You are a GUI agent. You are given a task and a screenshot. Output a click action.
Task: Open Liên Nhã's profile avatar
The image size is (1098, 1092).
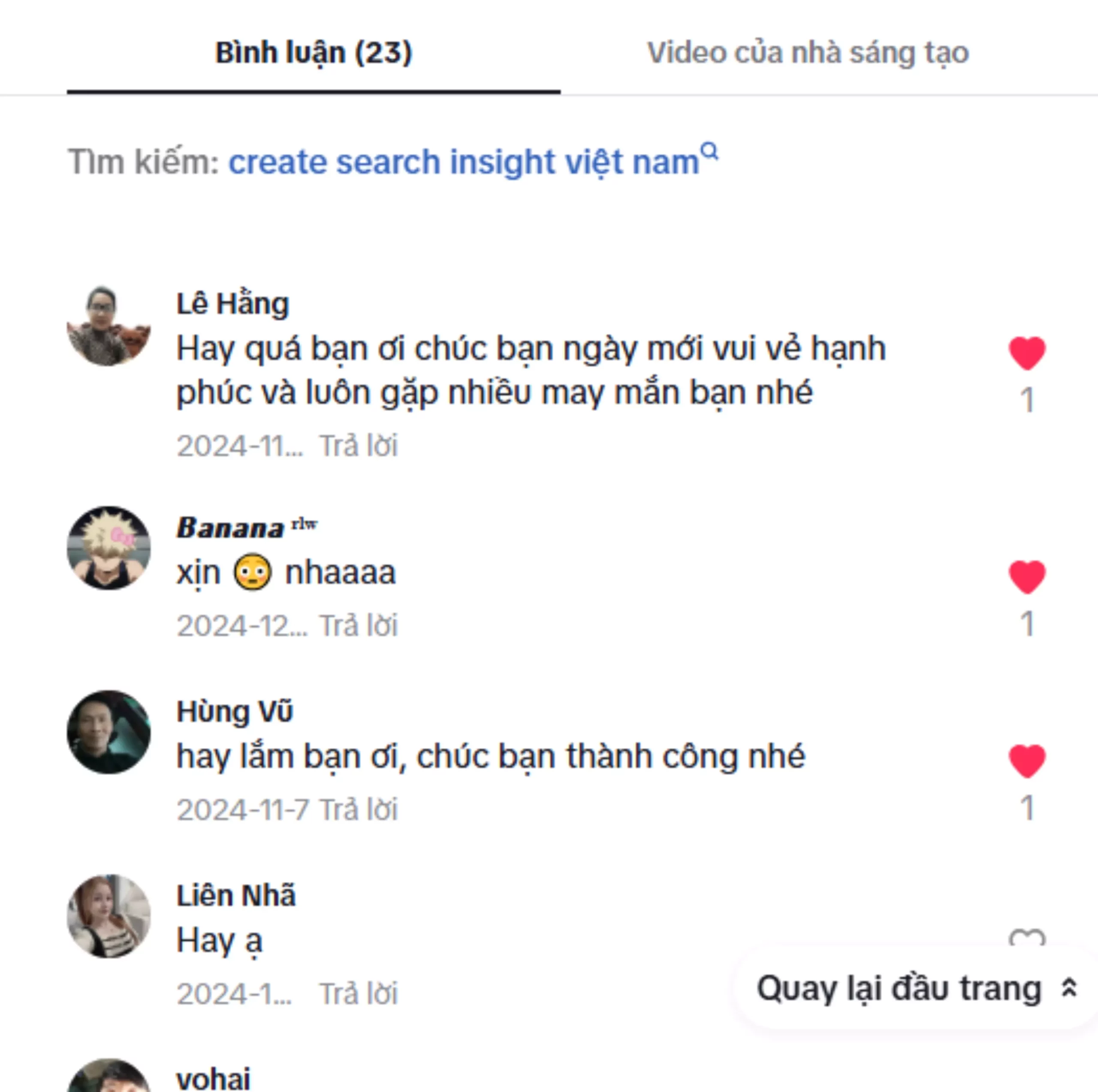coord(109,916)
